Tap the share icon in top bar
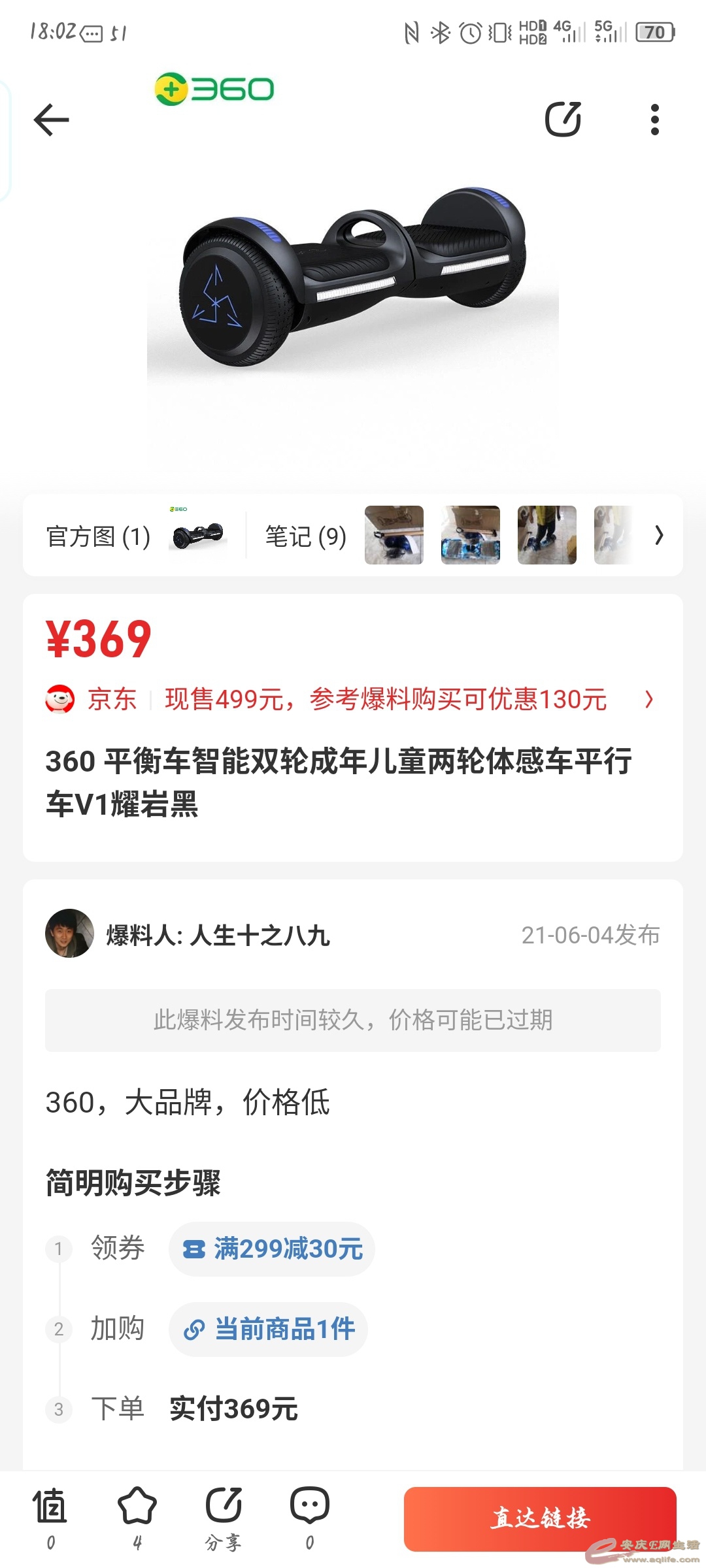 (563, 120)
